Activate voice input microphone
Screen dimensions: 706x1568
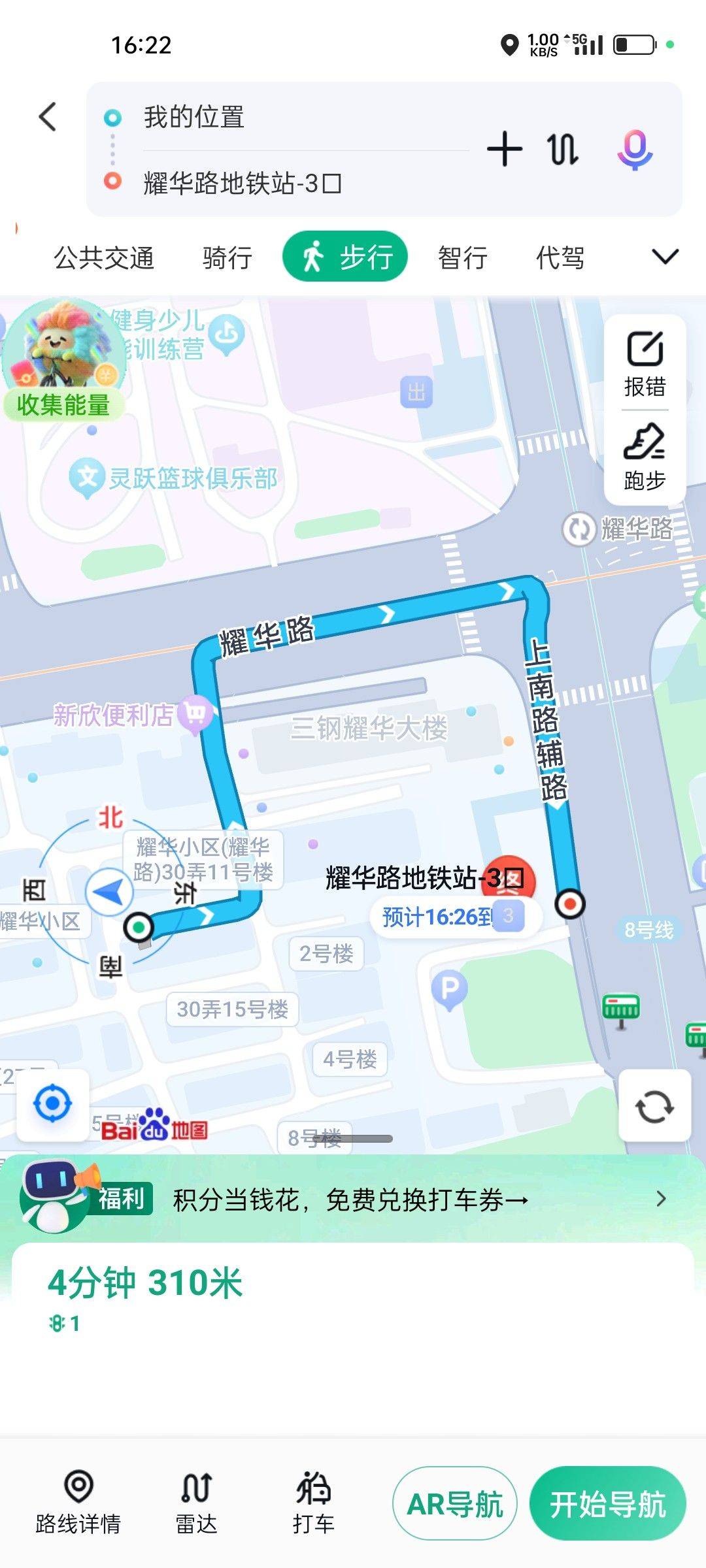635,150
